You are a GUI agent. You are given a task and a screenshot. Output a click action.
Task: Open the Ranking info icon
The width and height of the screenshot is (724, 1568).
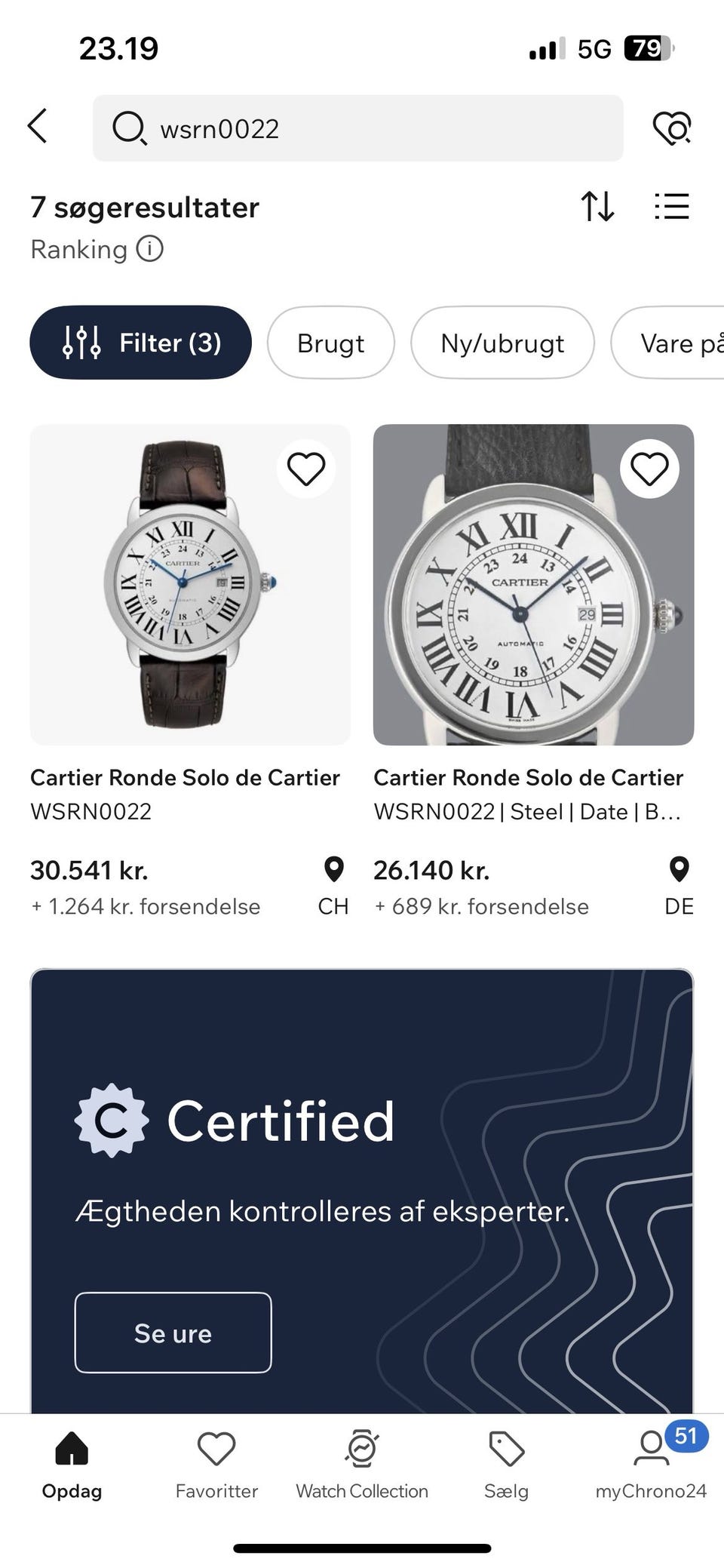[x=149, y=249]
